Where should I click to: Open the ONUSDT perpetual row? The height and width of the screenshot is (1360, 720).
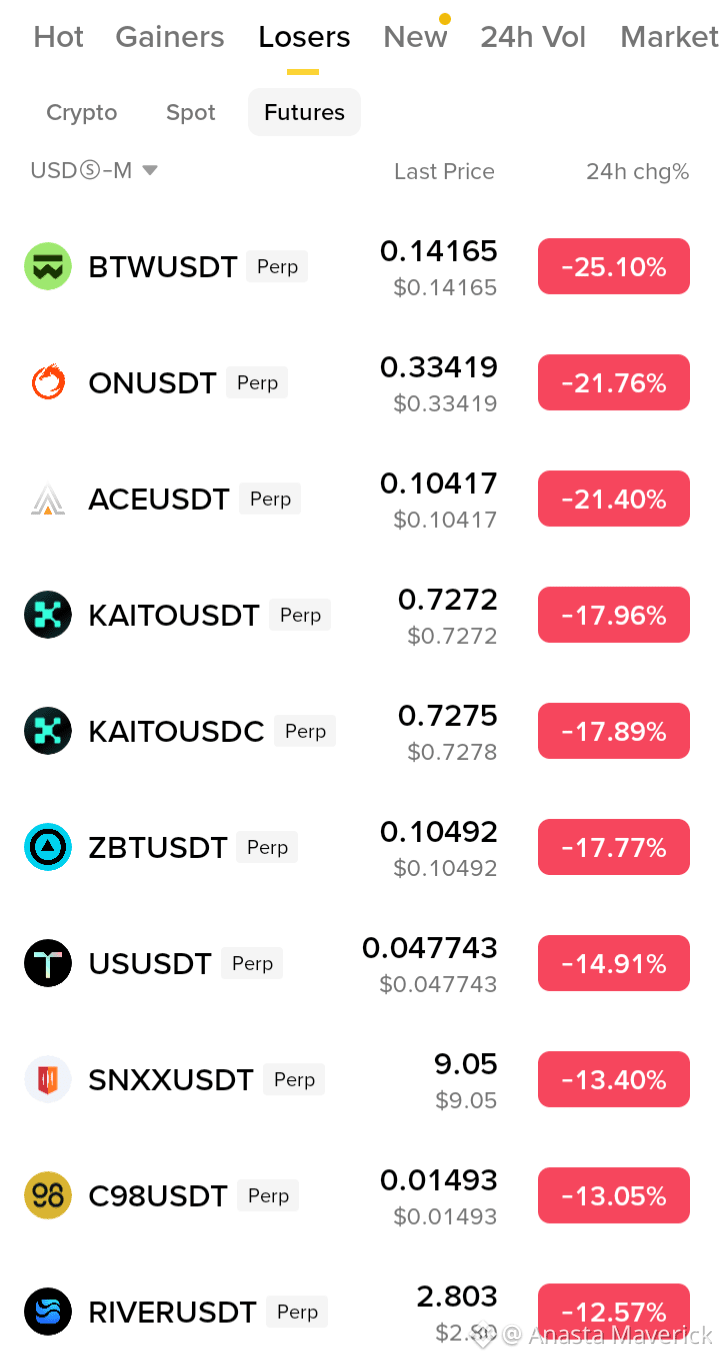click(x=360, y=383)
